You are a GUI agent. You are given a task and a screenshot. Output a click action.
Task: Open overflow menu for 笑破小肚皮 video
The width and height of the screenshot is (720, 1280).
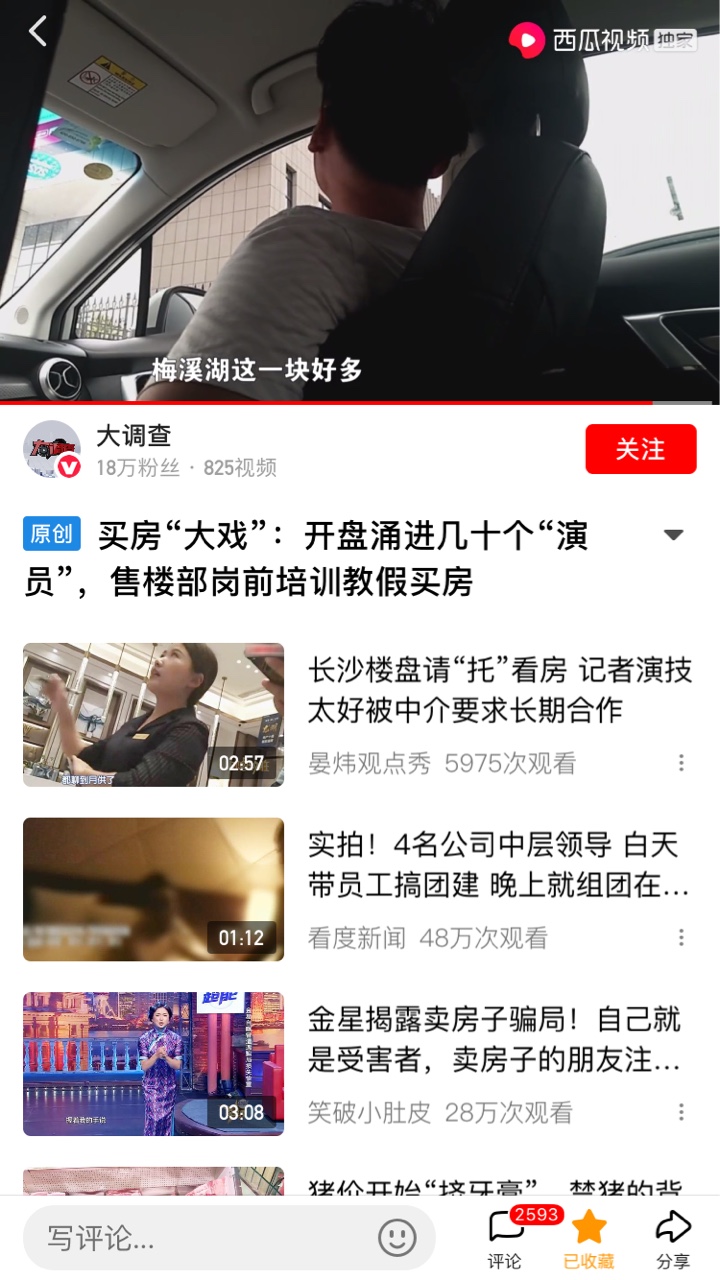tap(681, 1112)
